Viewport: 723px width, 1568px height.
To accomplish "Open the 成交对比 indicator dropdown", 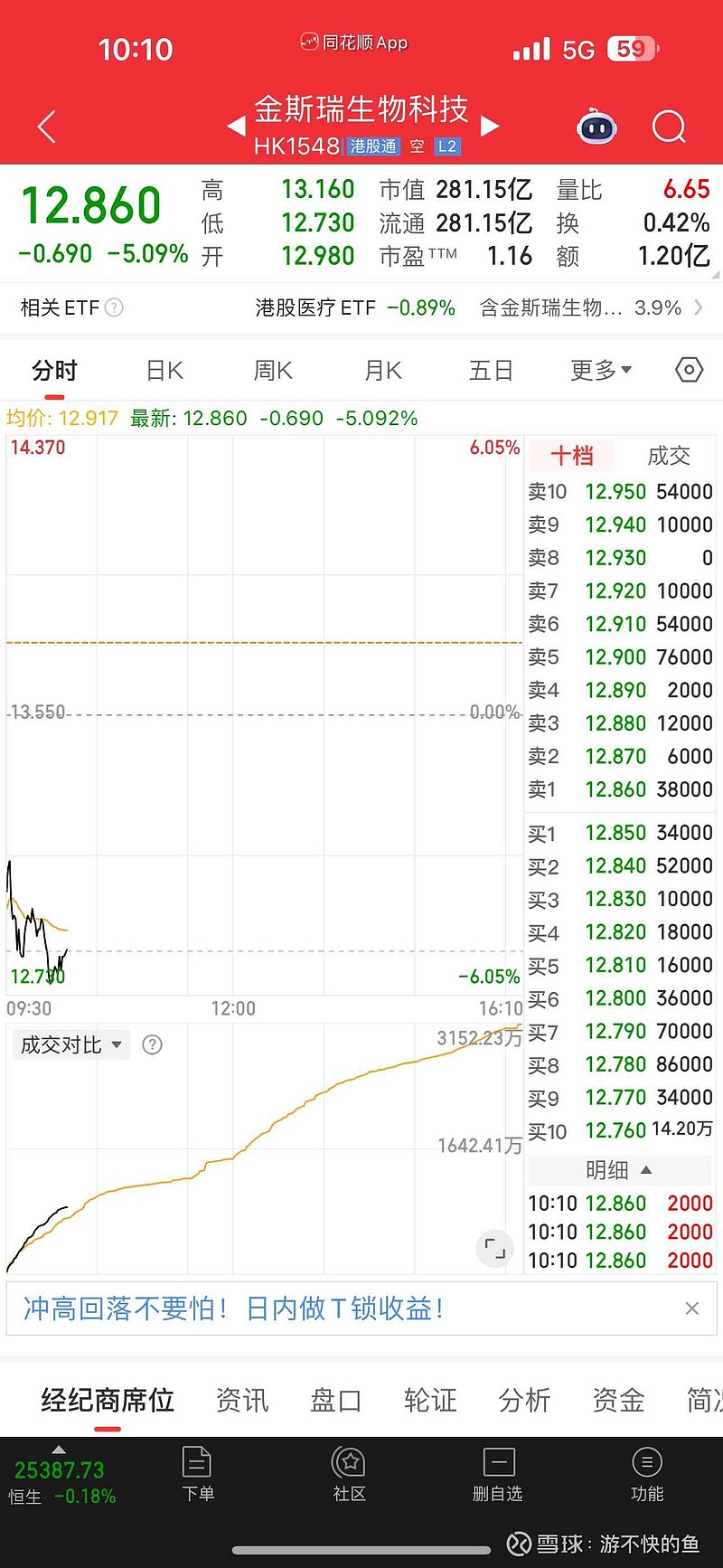I will click(x=72, y=1045).
